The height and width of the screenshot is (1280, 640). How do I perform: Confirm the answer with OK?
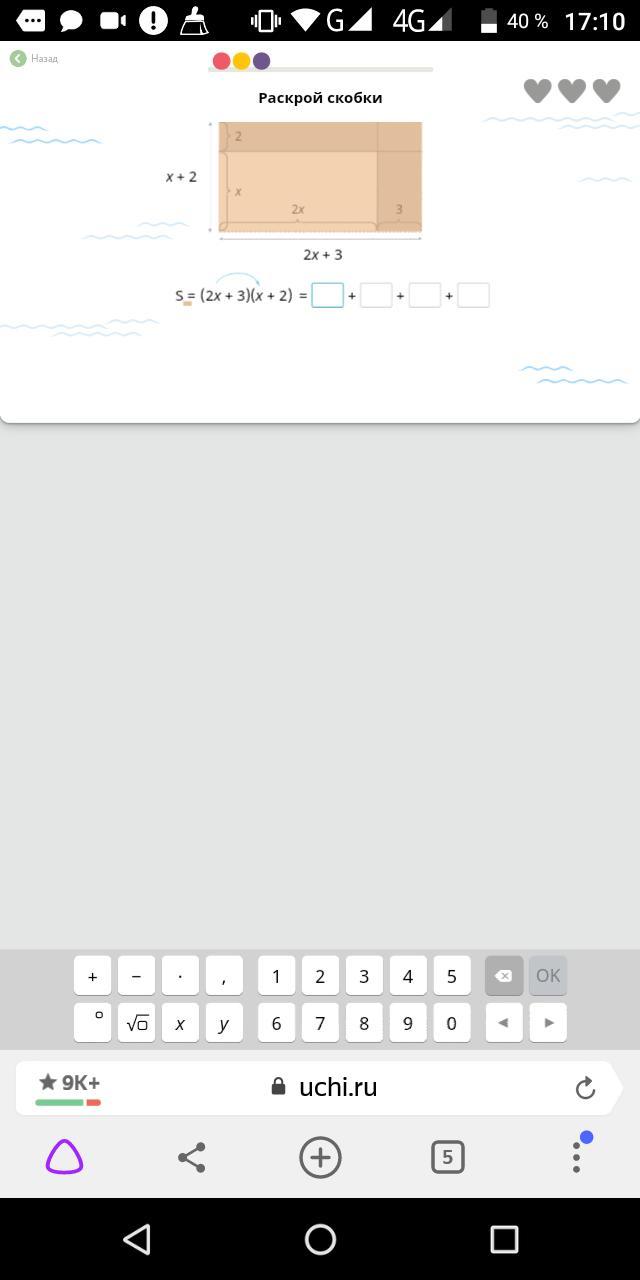[x=548, y=976]
